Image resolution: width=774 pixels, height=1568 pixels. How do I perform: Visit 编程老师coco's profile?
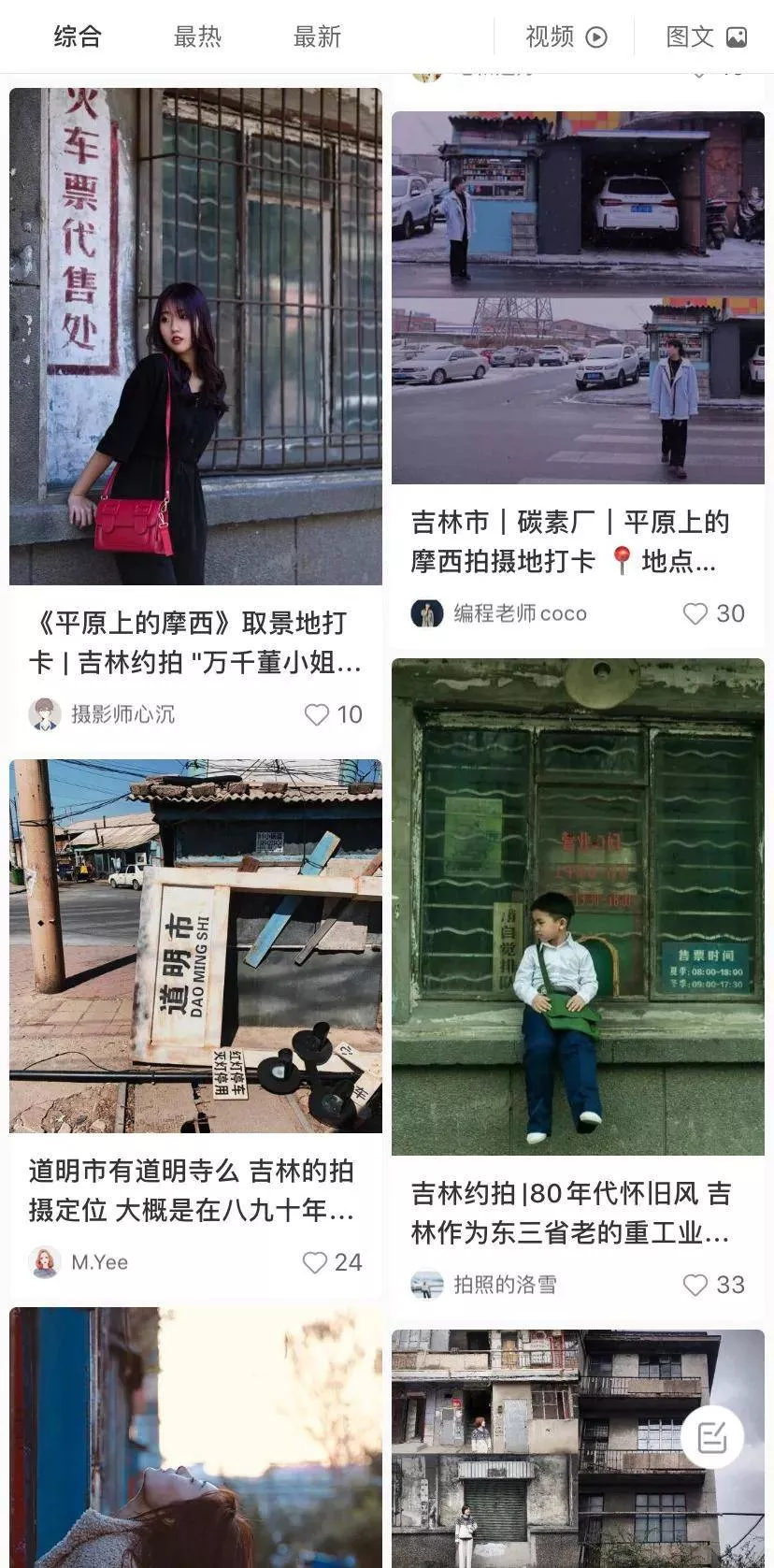click(500, 613)
